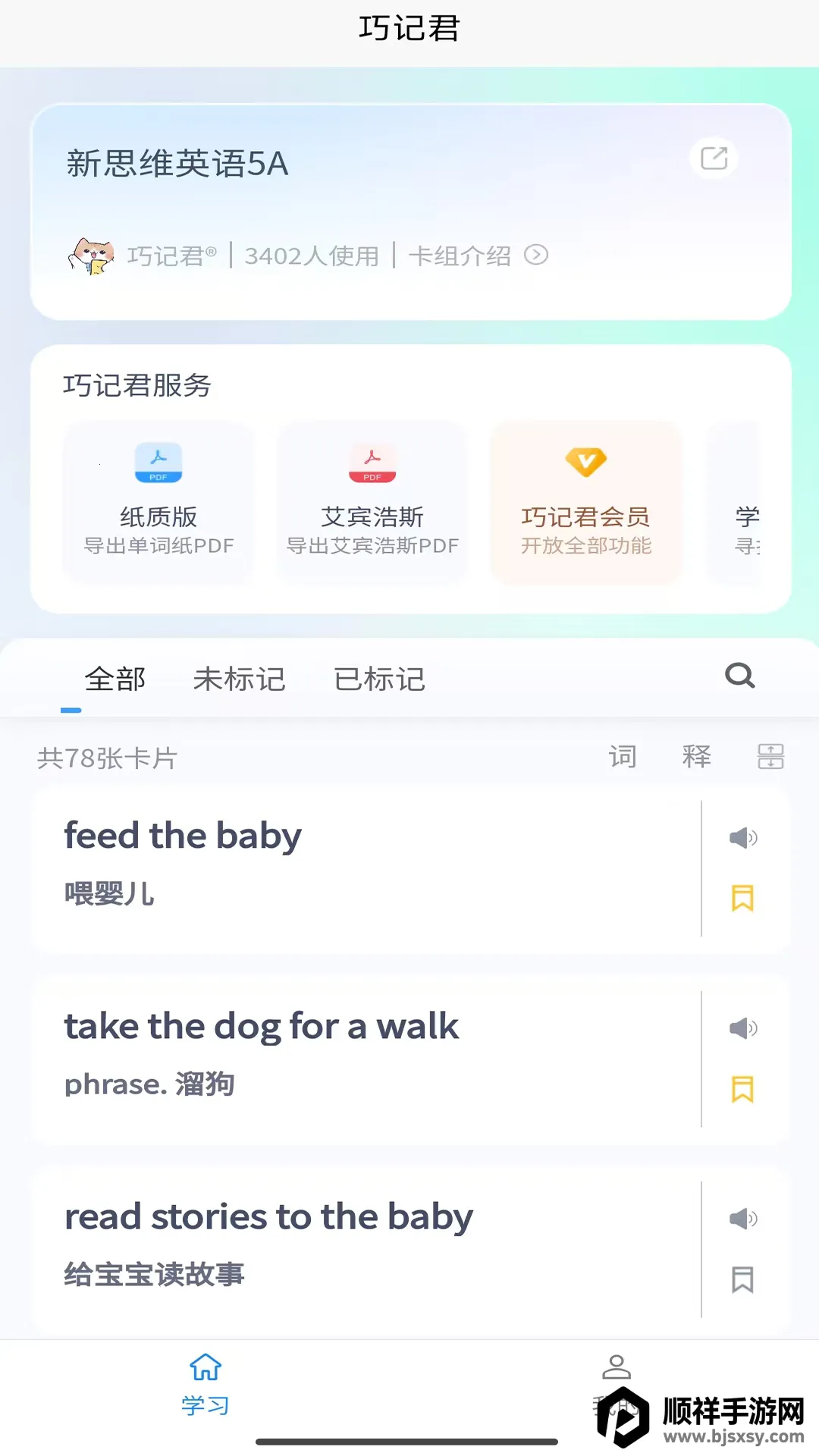The image size is (819, 1456).
Task: Unmark take the dog for a walk
Action: pyautogui.click(x=742, y=1090)
